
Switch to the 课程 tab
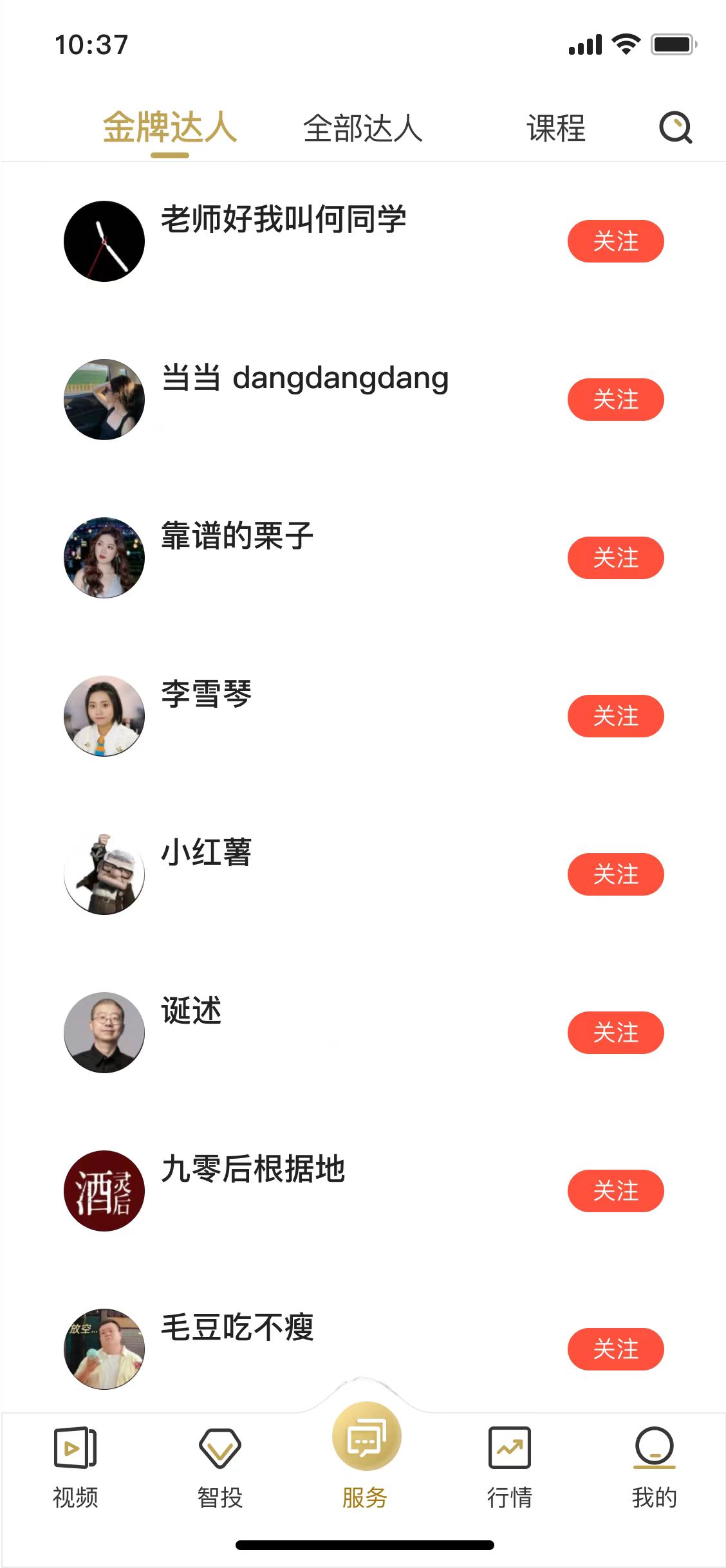pos(556,128)
